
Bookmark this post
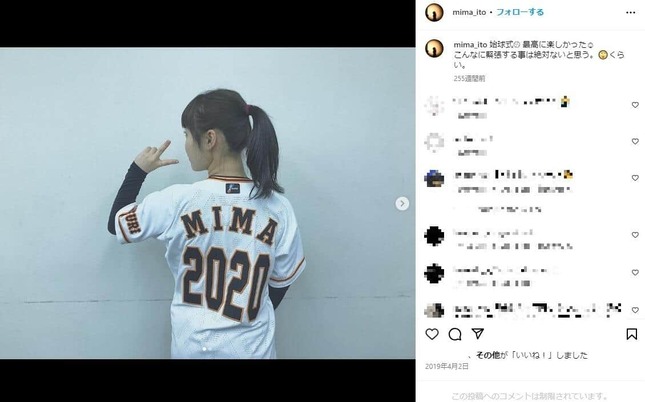click(x=631, y=334)
